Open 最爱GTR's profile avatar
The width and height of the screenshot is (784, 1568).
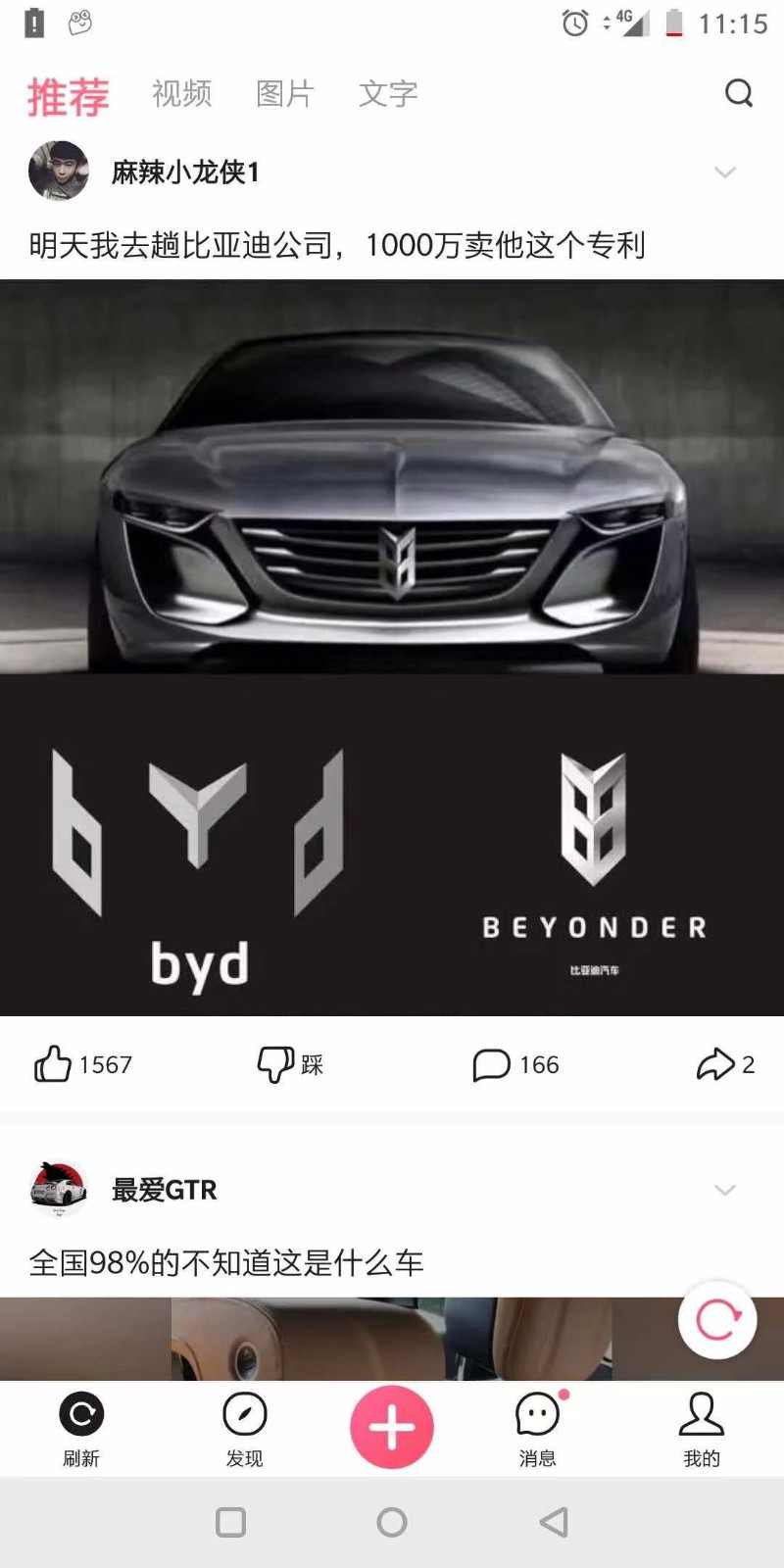pyautogui.click(x=59, y=1189)
